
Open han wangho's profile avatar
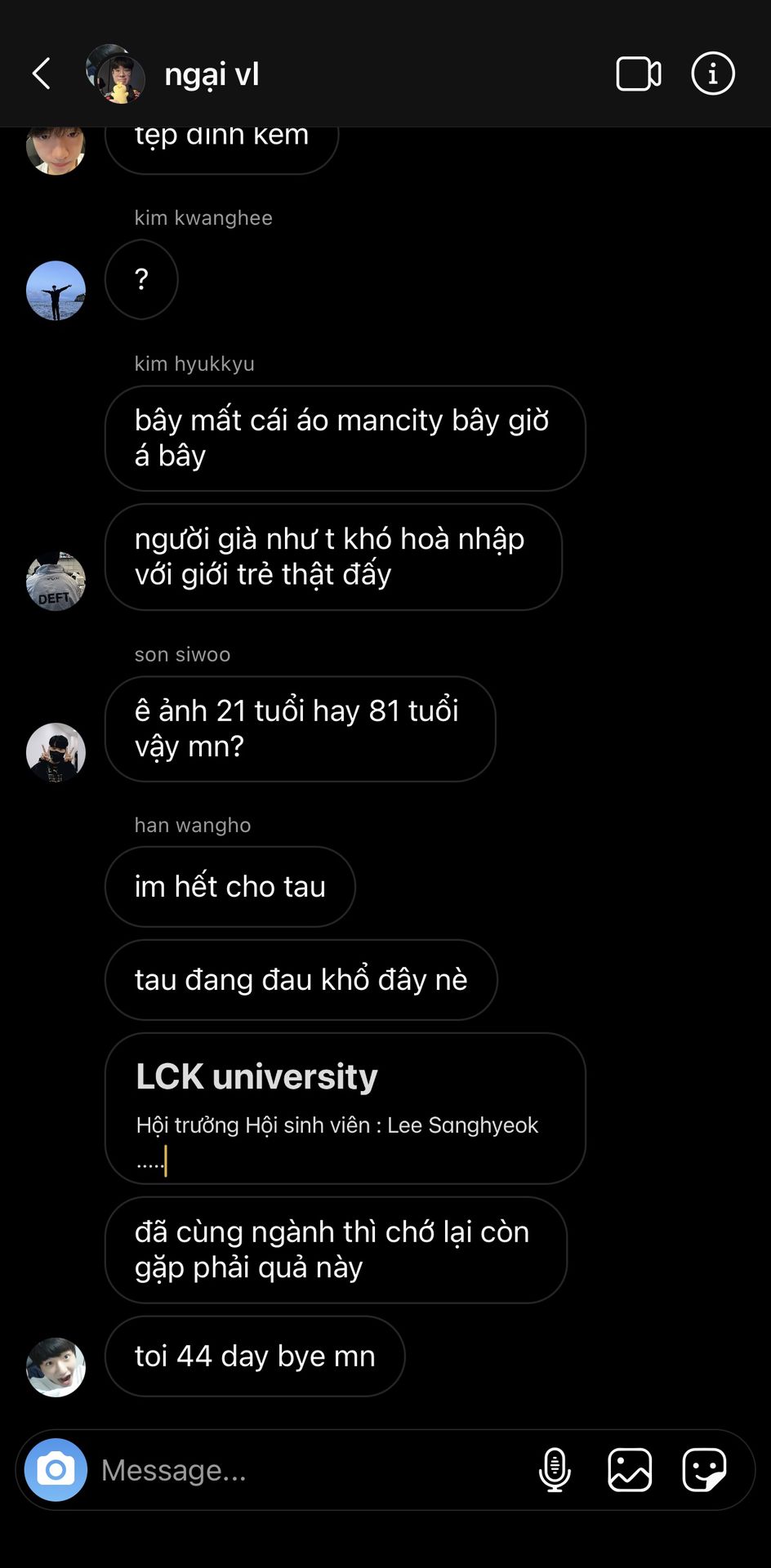(56, 1367)
